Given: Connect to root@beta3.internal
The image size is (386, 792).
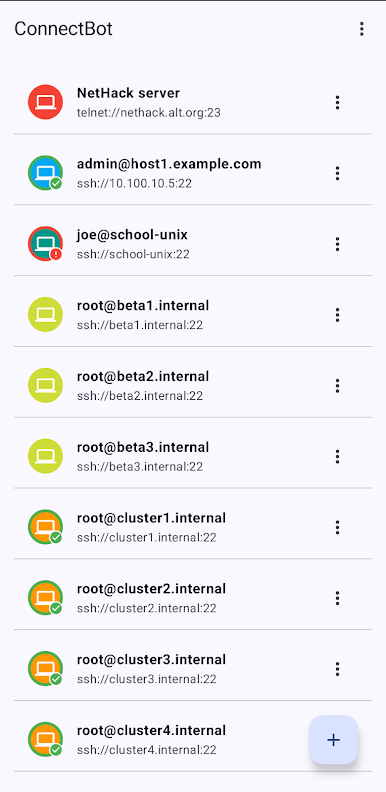Looking at the screenshot, I should [192, 456].
